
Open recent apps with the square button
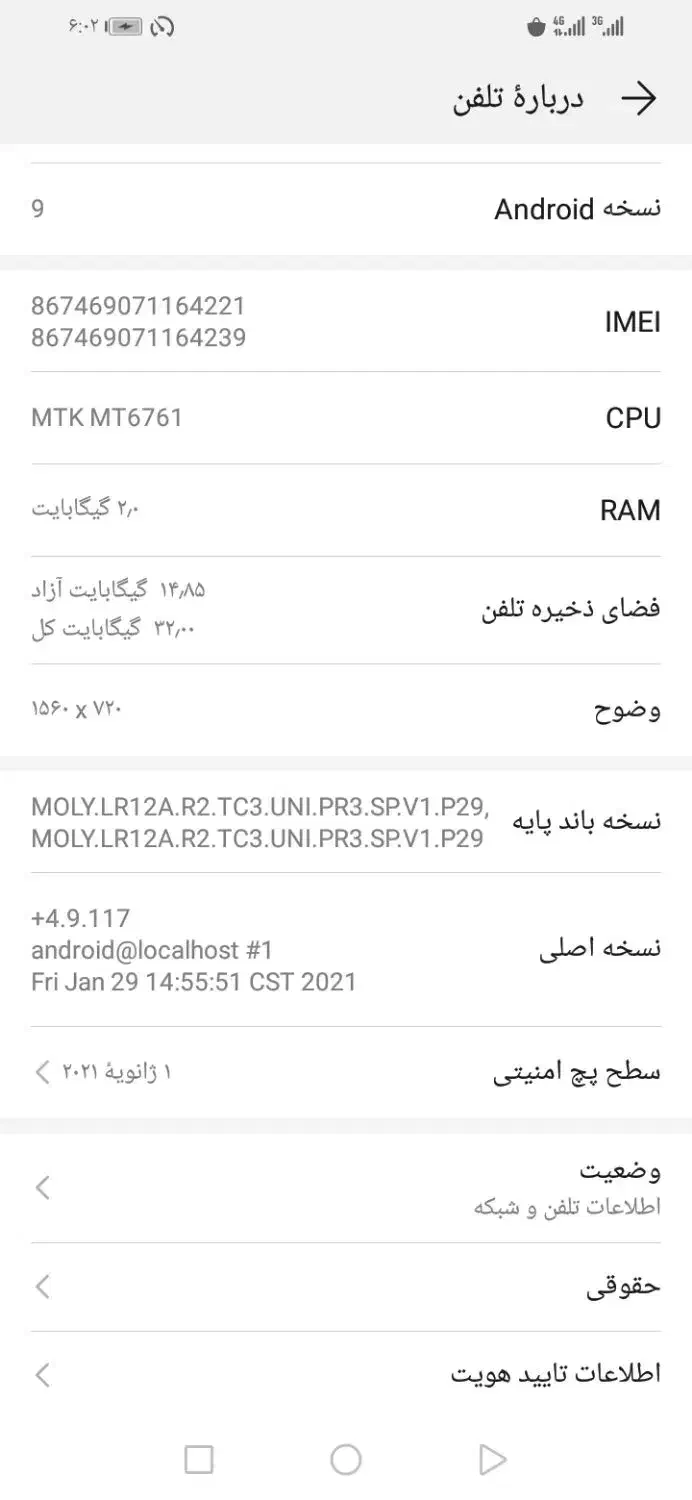click(199, 1460)
